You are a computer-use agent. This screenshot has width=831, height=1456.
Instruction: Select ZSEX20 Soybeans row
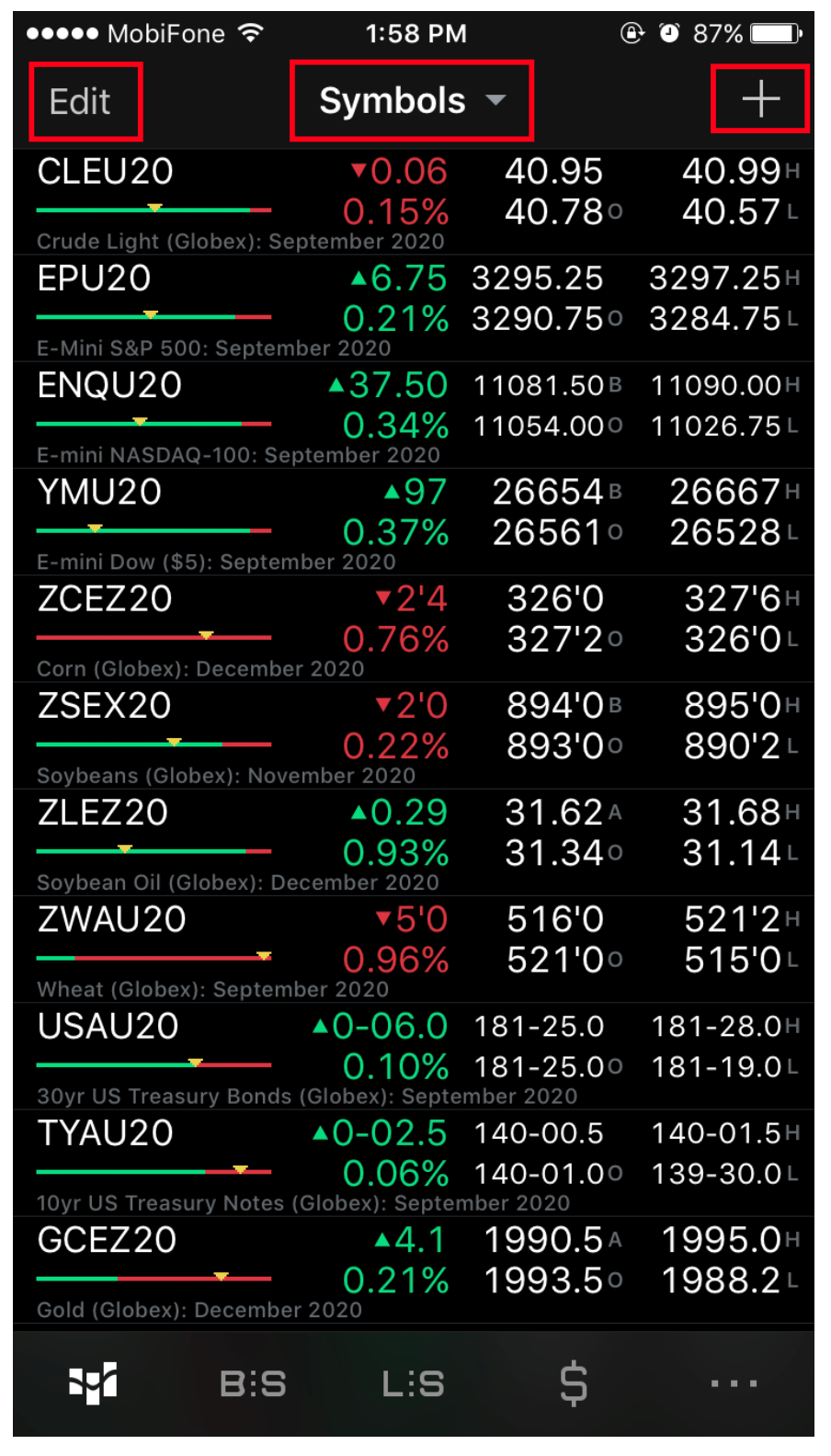(x=414, y=734)
